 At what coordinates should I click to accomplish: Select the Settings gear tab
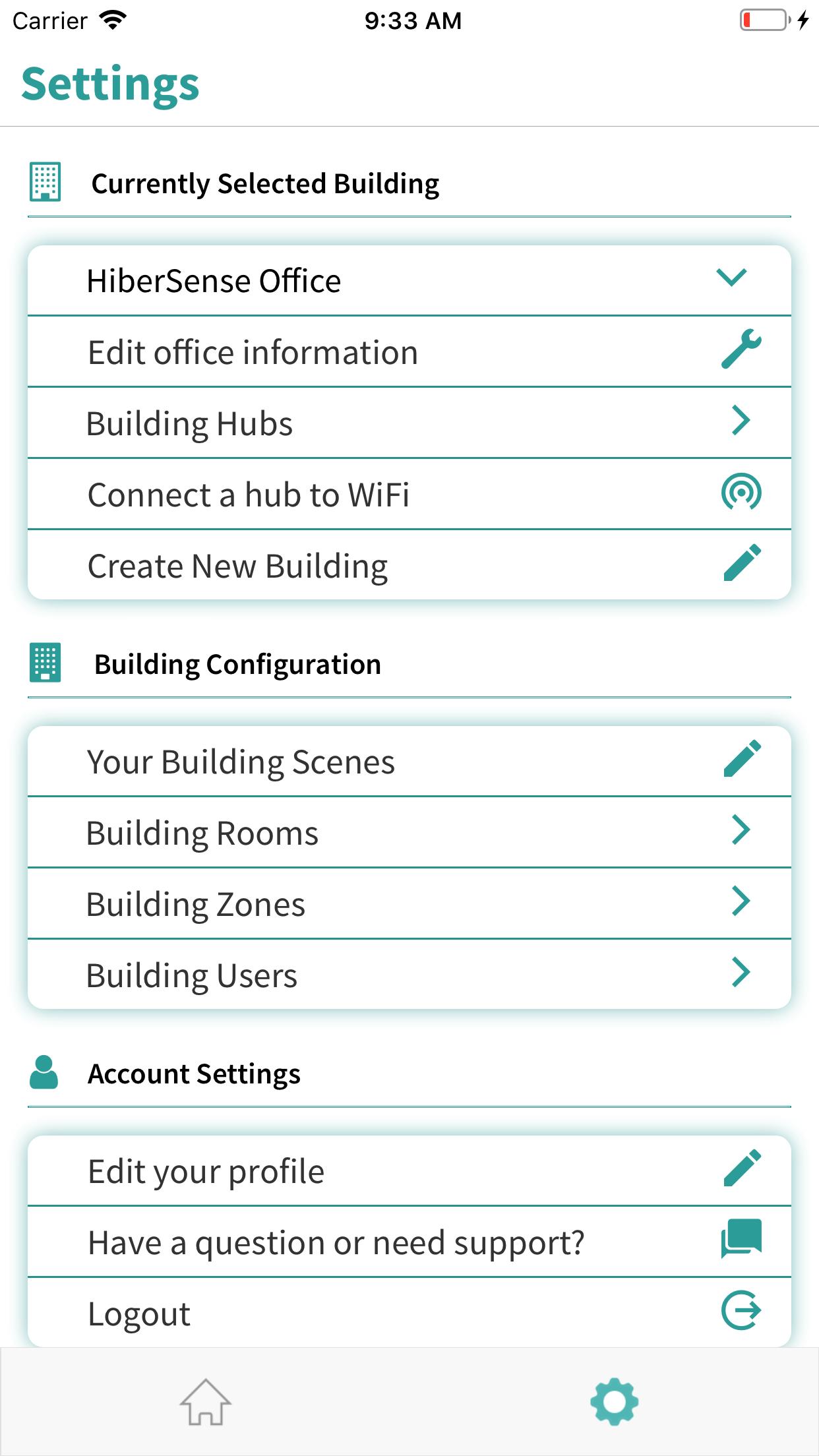tap(614, 1402)
